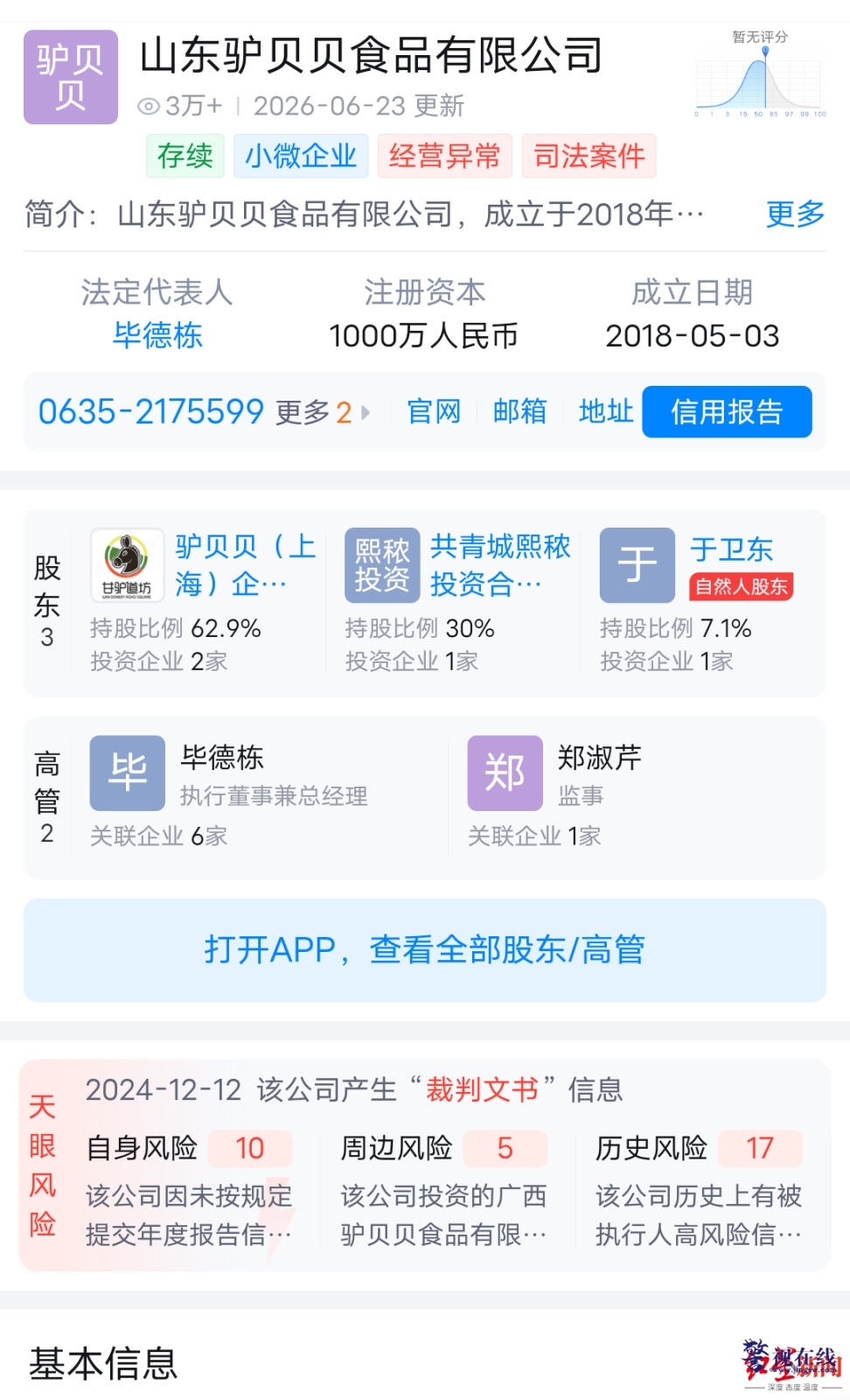Tap 打开APP，查看全部股东/高管 banner

425,950
